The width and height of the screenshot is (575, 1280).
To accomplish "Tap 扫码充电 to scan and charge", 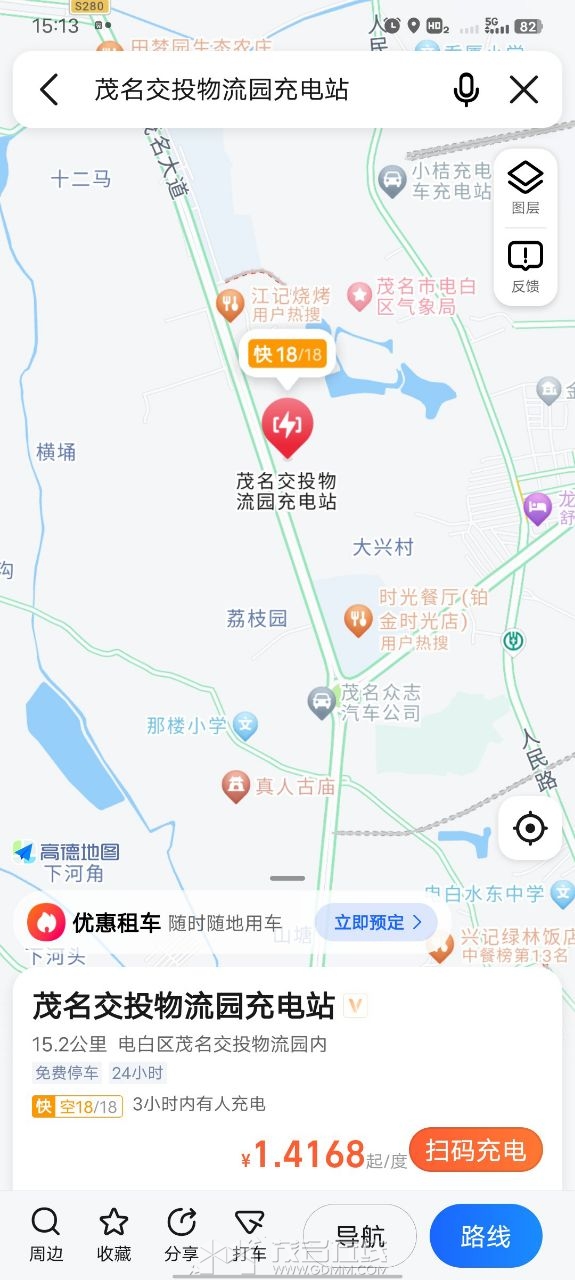I will pos(476,1150).
